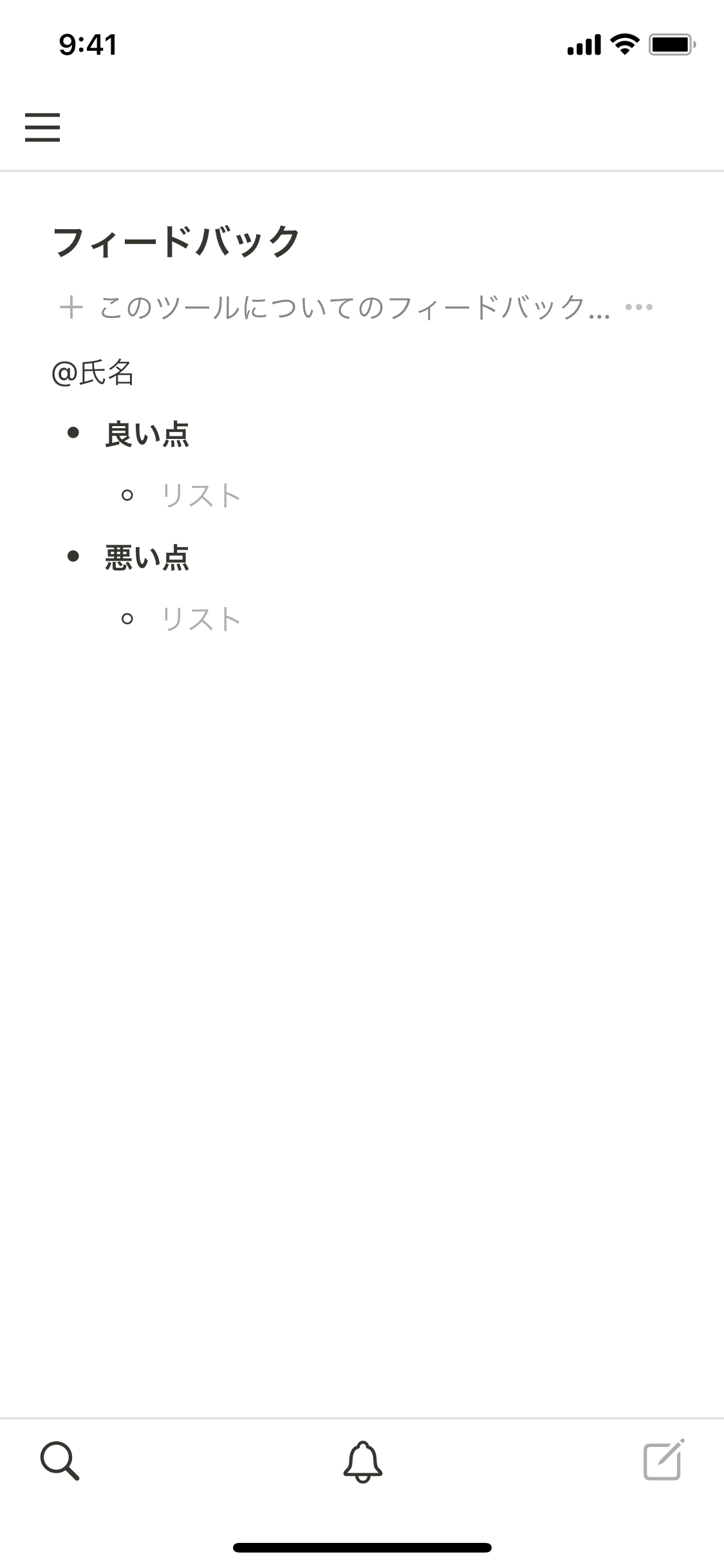Open the three-dot options next to description
Image resolution: width=724 pixels, height=1568 pixels.
tap(638, 307)
